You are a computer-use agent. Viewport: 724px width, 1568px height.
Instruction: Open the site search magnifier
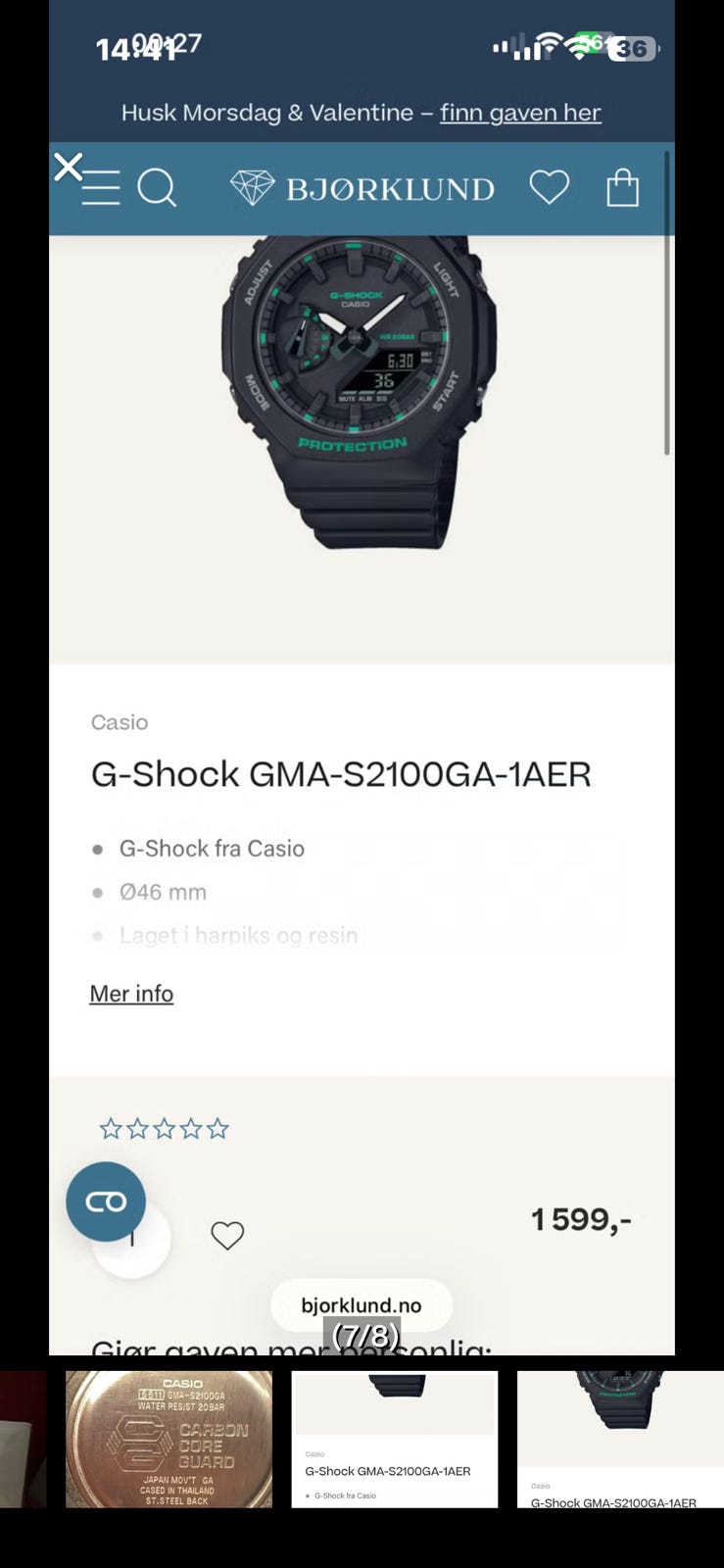click(x=157, y=187)
